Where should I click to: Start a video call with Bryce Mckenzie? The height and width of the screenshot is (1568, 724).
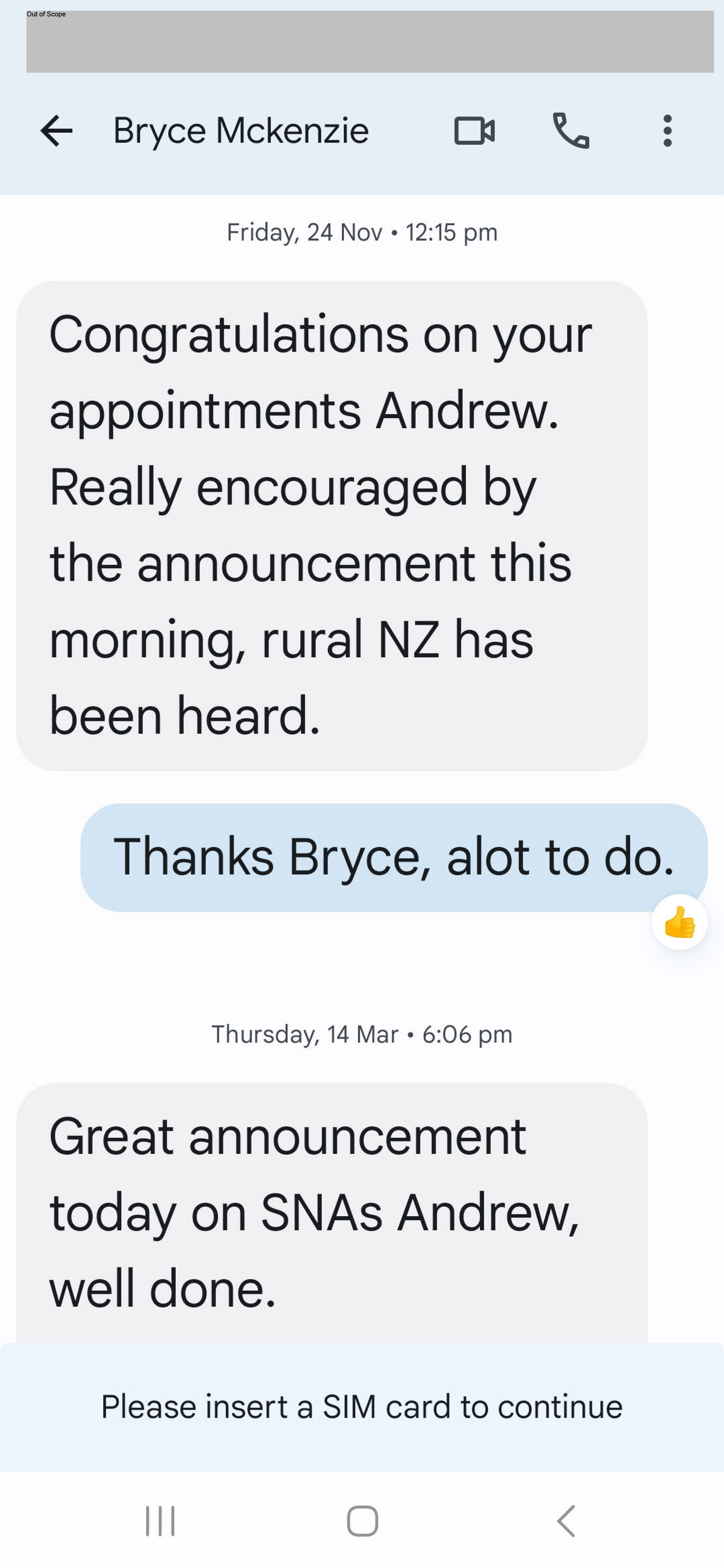pos(474,131)
